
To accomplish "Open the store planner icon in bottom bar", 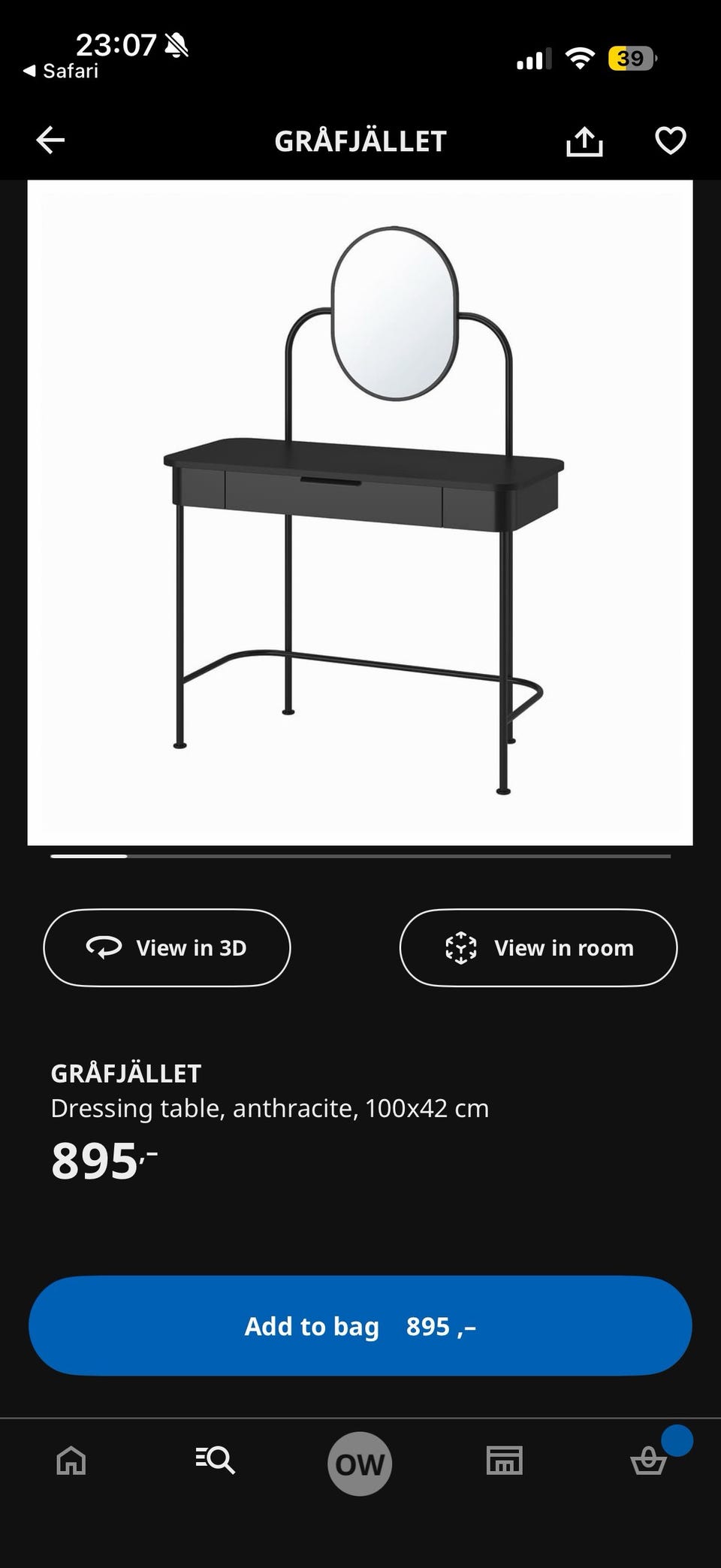I will 504,1462.
